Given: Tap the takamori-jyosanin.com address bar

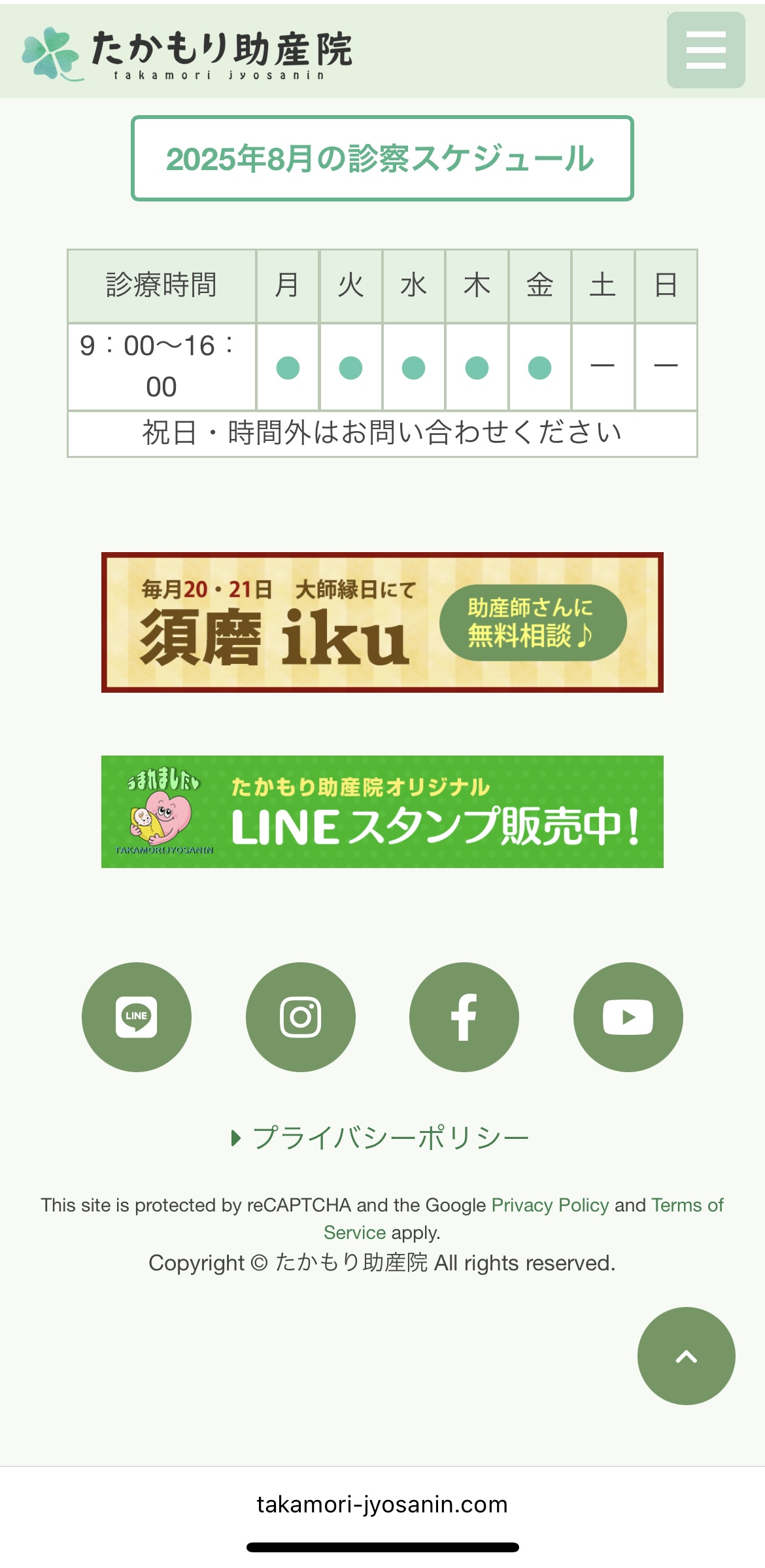Looking at the screenshot, I should [x=382, y=1504].
